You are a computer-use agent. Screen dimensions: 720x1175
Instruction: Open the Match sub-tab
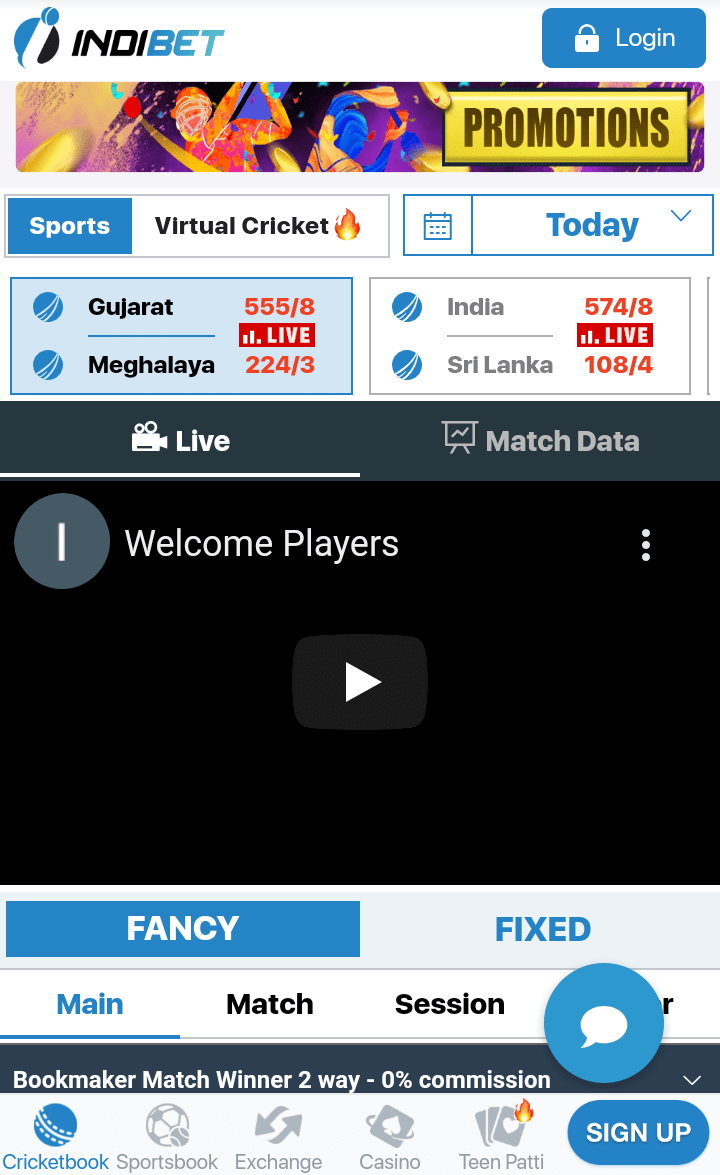(x=270, y=1004)
